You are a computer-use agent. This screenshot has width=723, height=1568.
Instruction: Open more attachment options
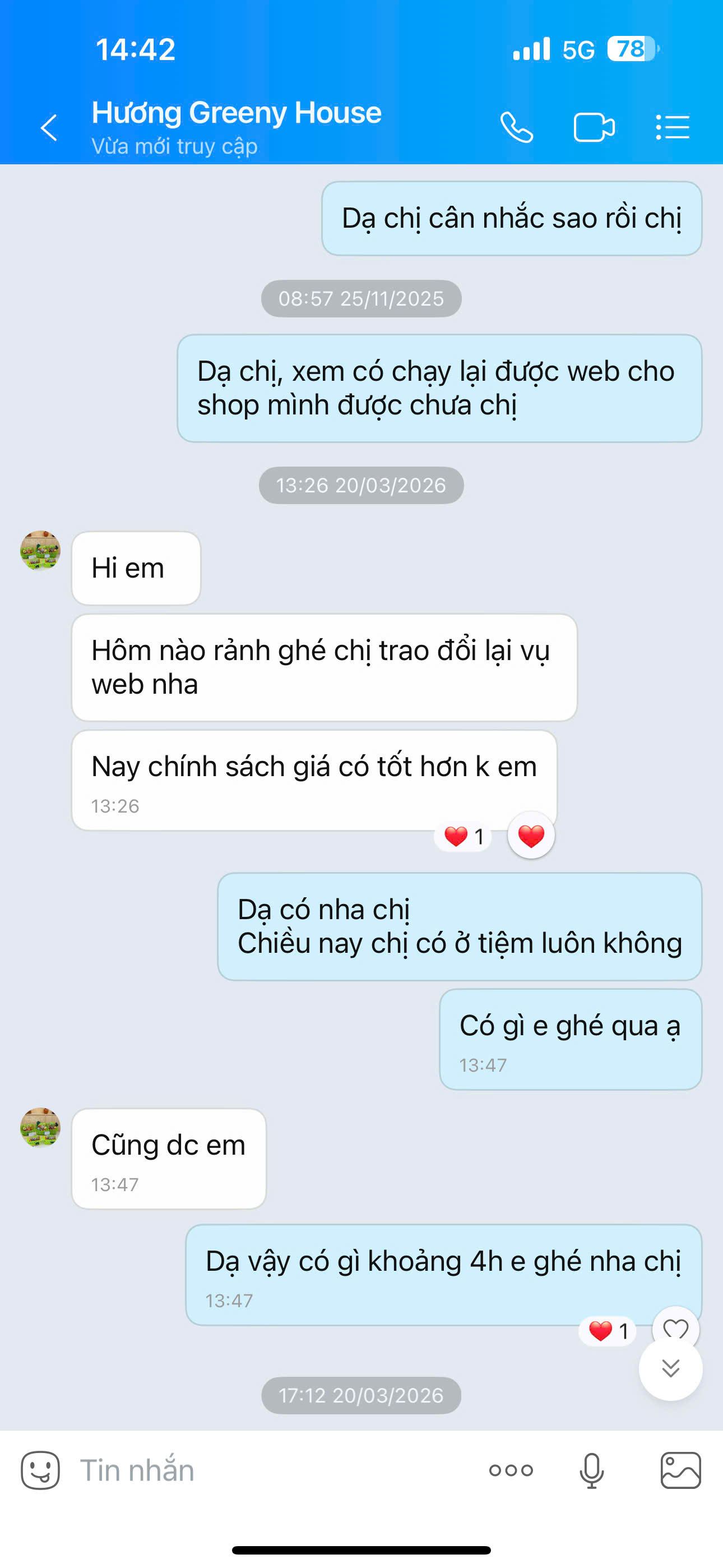coord(511,1470)
